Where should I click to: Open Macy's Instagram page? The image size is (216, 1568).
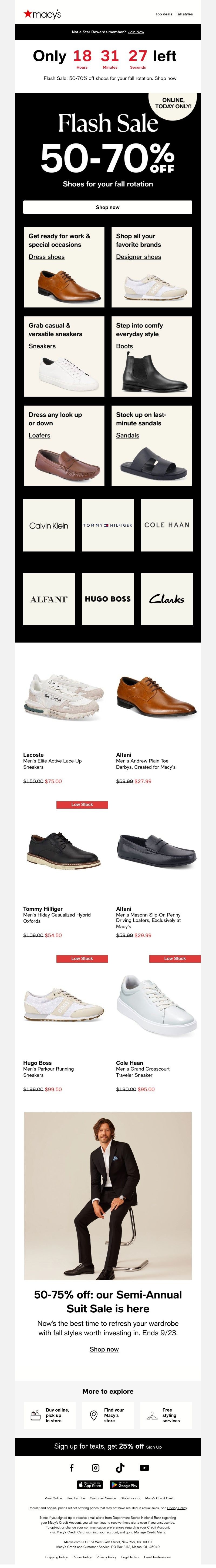[96, 1467]
